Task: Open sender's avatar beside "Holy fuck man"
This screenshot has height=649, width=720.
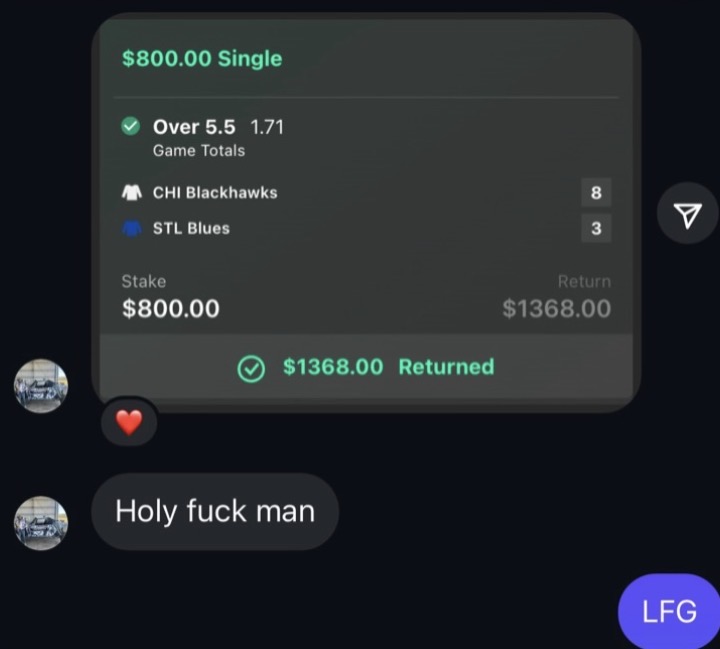Action: point(41,522)
